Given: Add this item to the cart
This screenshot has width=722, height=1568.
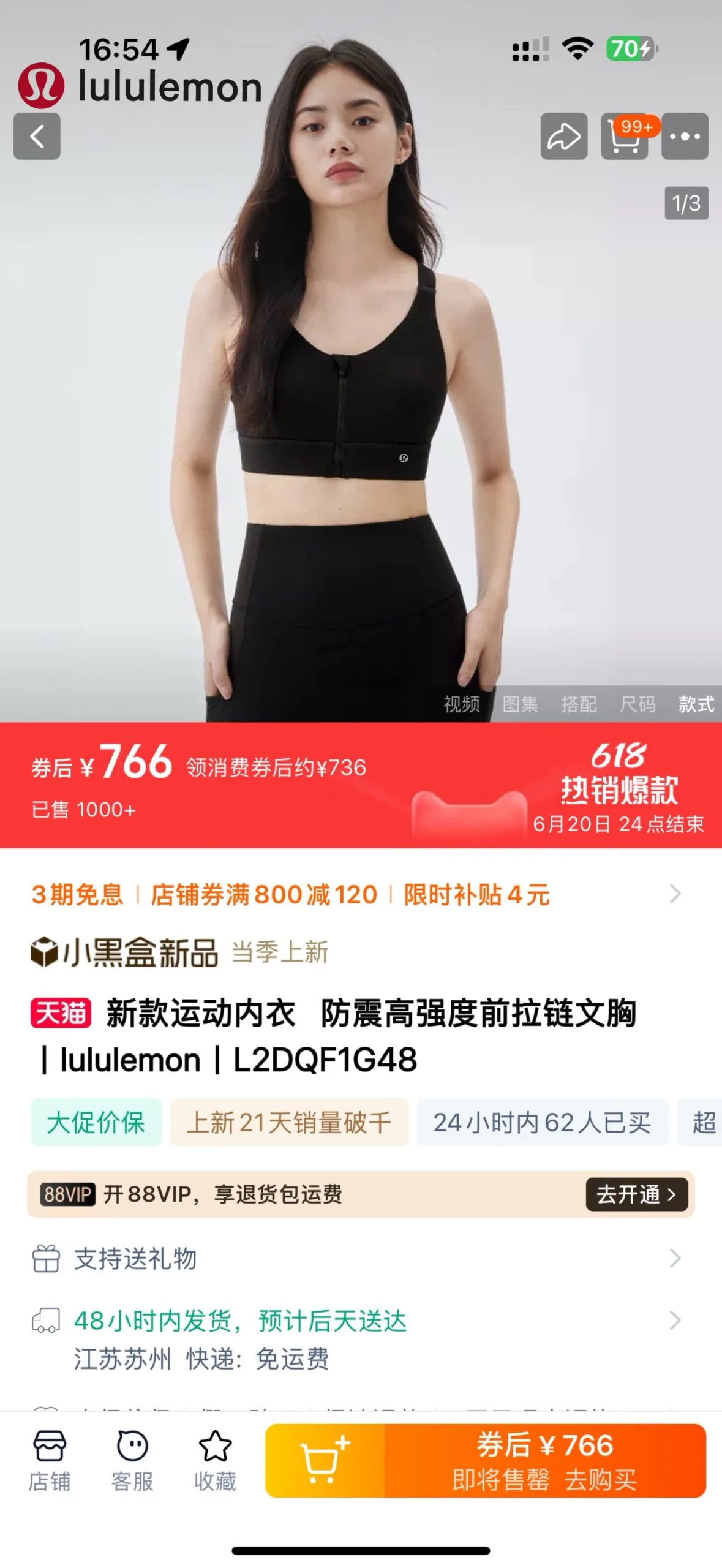Looking at the screenshot, I should coord(325,1460).
